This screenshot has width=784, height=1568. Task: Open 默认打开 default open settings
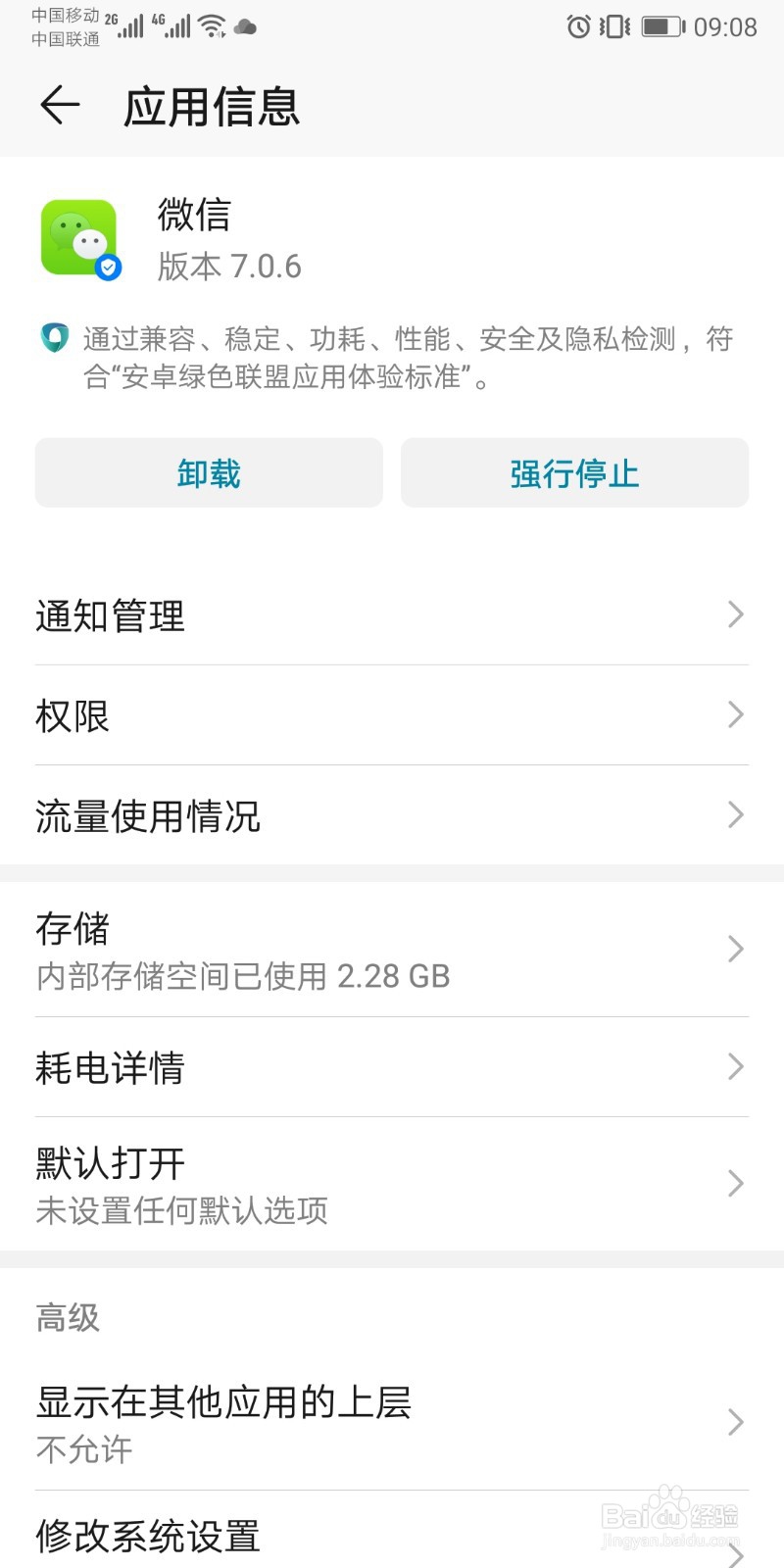[392, 1183]
